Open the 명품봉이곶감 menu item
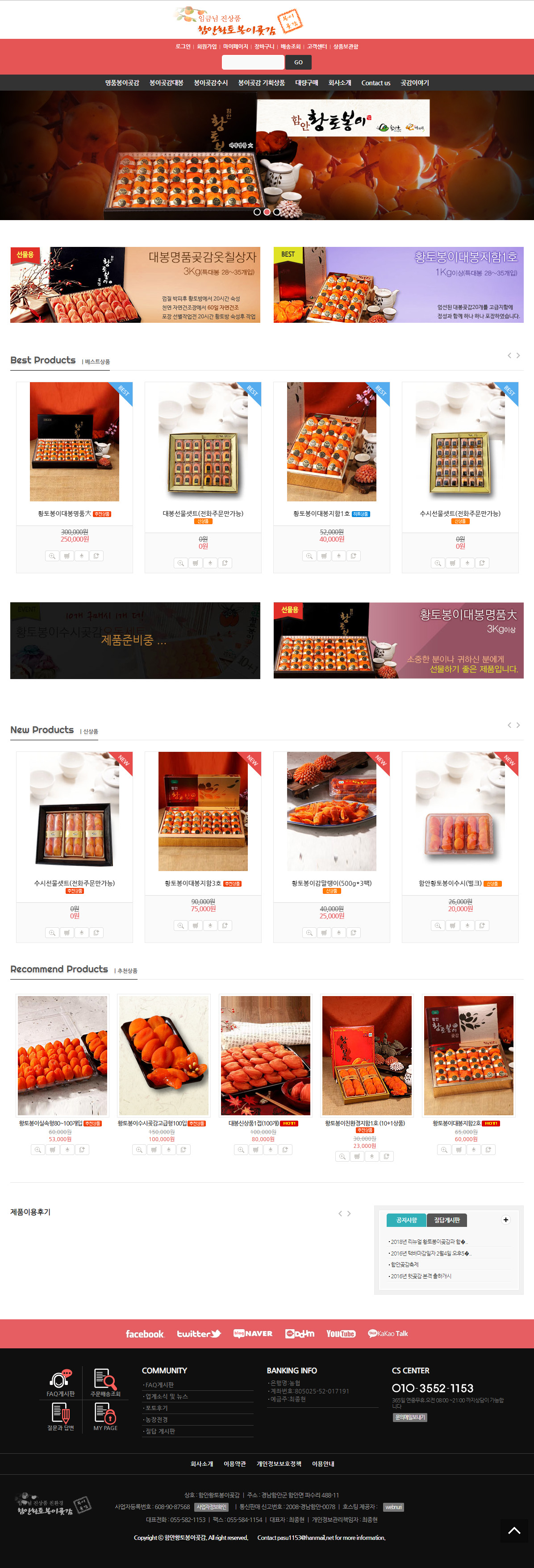The width and height of the screenshot is (534, 1568). pos(122,83)
